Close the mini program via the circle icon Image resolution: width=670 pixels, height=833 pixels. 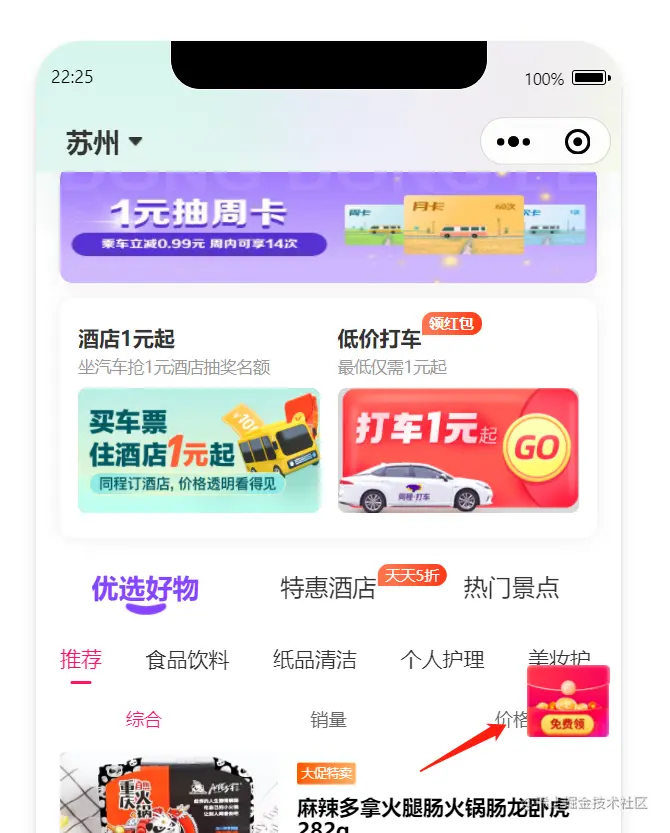[577, 142]
